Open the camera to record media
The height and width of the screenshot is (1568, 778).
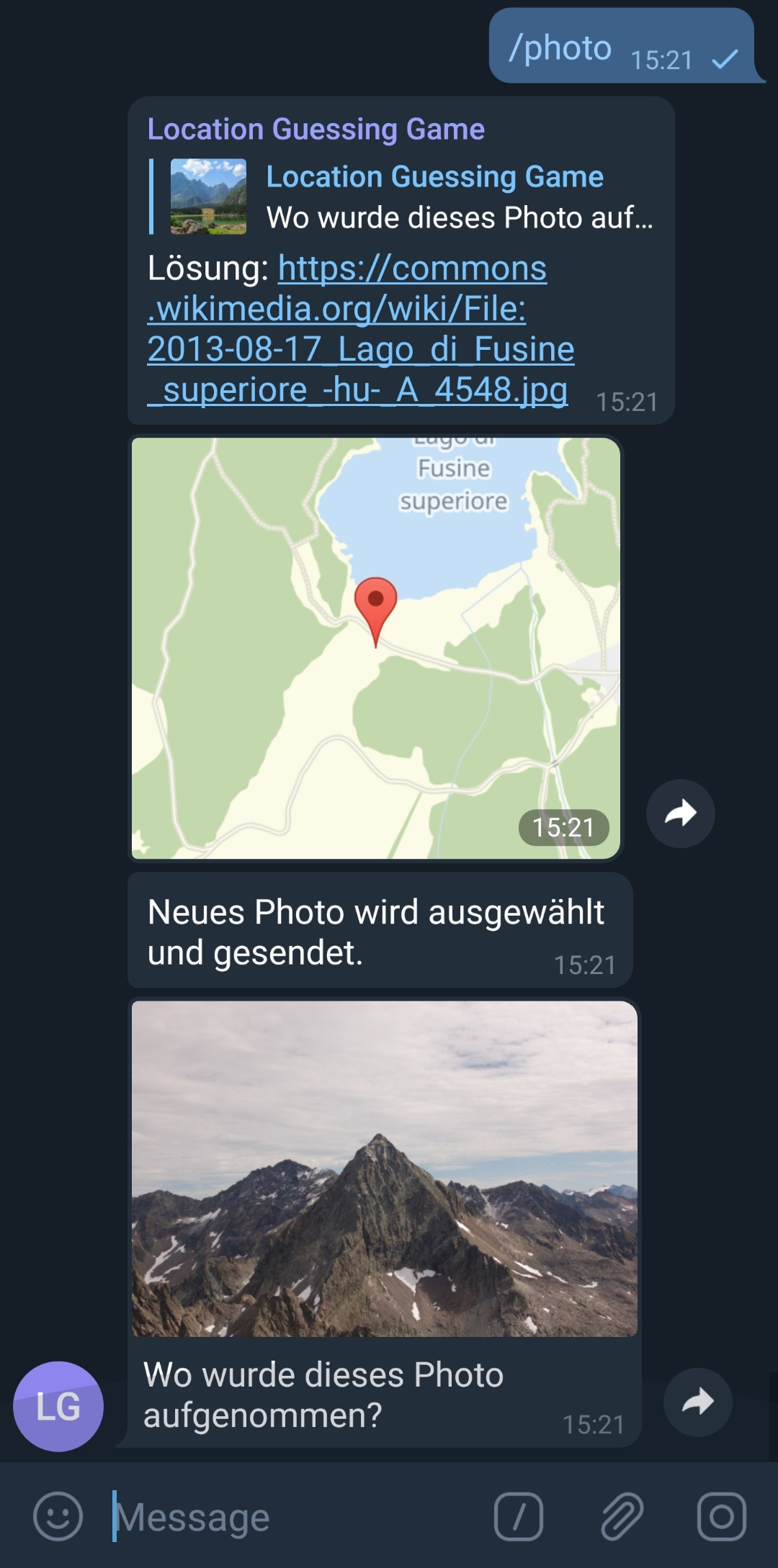coord(721,1516)
